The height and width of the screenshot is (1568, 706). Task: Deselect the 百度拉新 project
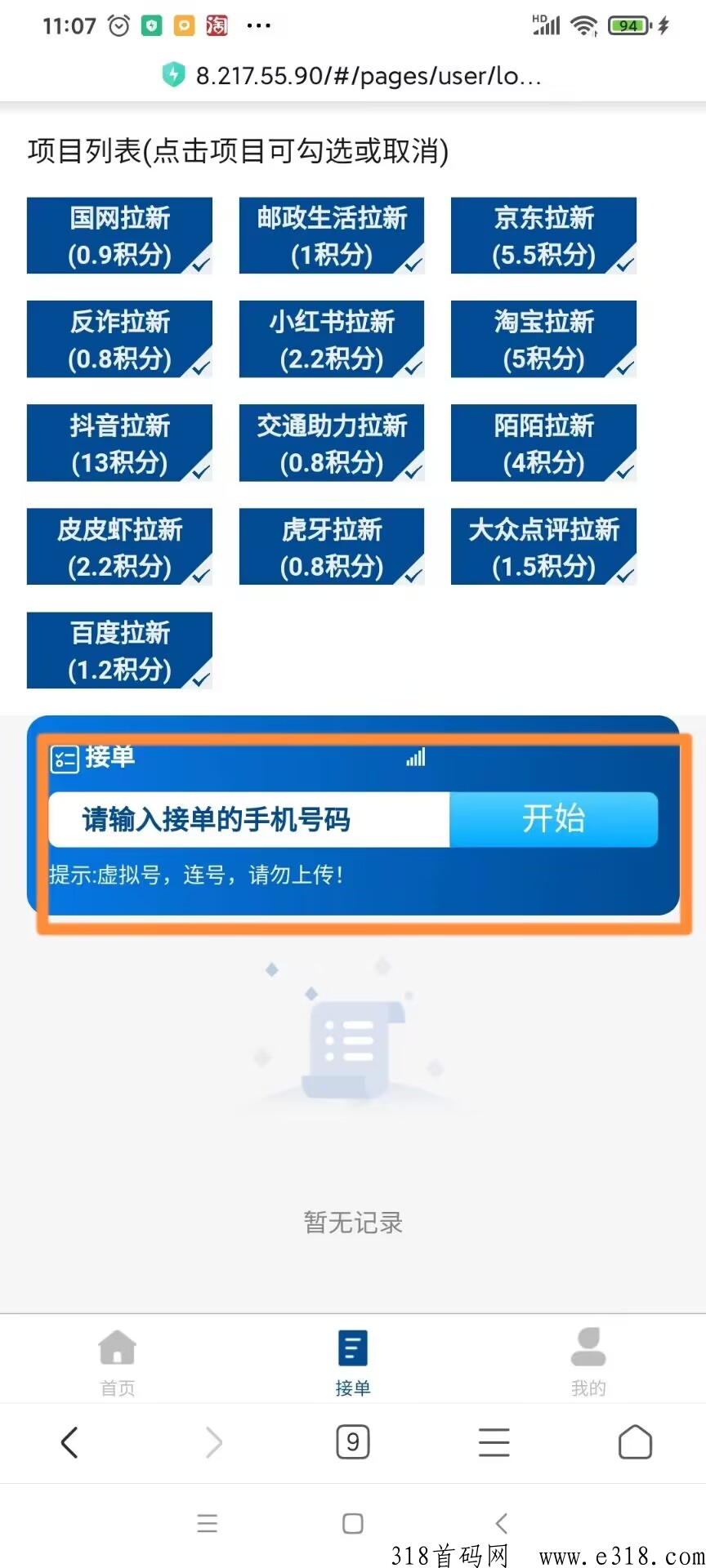(119, 651)
